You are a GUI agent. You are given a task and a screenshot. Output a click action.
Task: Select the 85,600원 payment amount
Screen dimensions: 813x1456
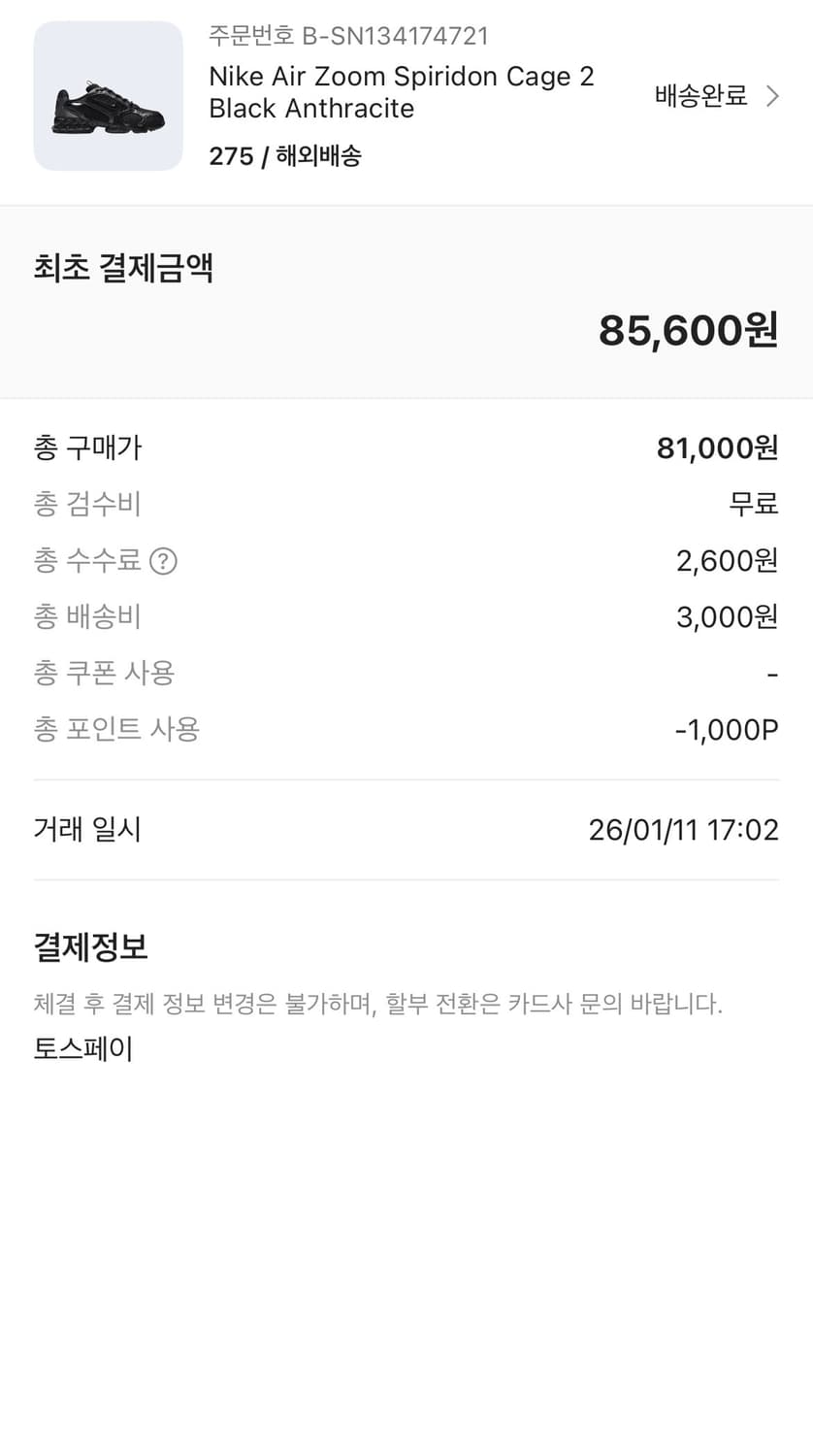(687, 330)
